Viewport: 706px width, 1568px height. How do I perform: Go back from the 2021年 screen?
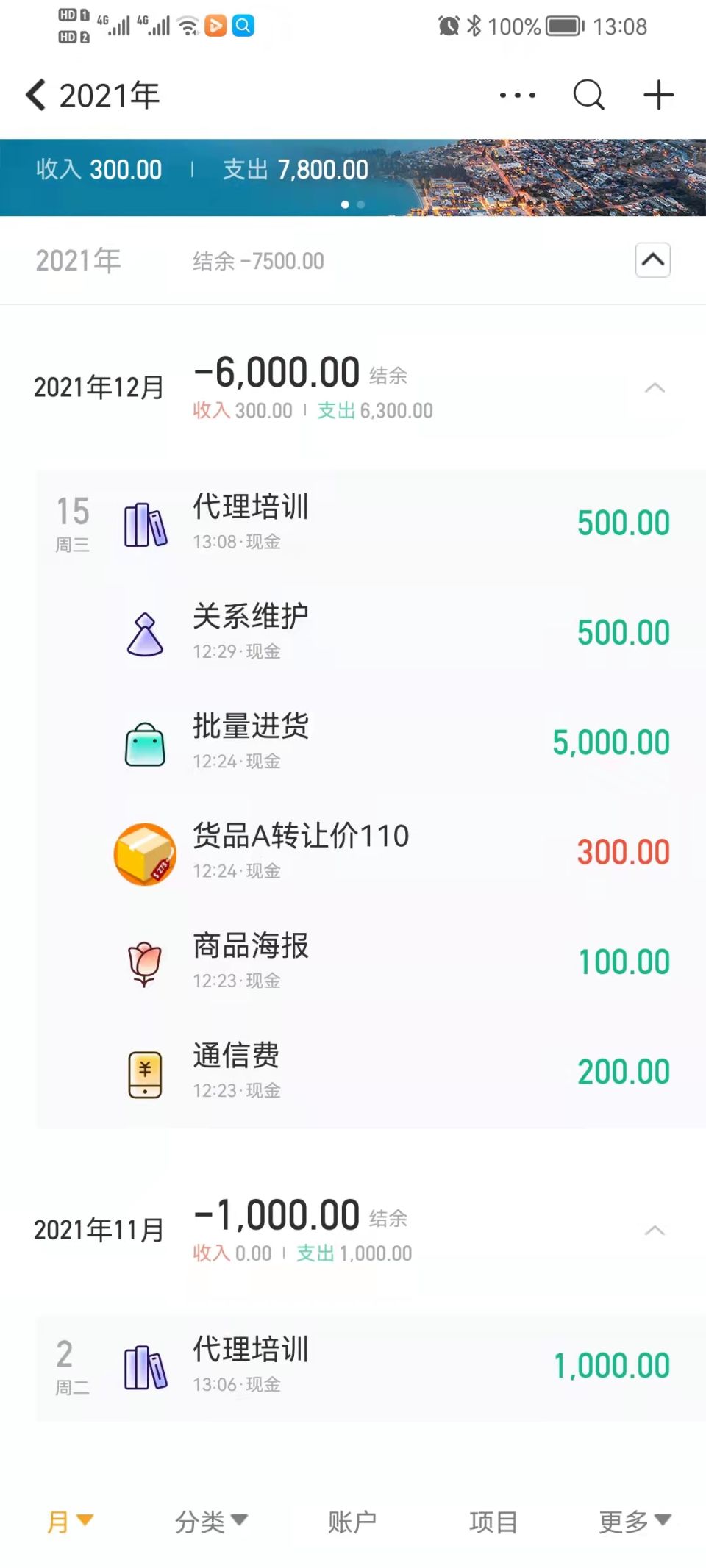pyautogui.click(x=36, y=95)
